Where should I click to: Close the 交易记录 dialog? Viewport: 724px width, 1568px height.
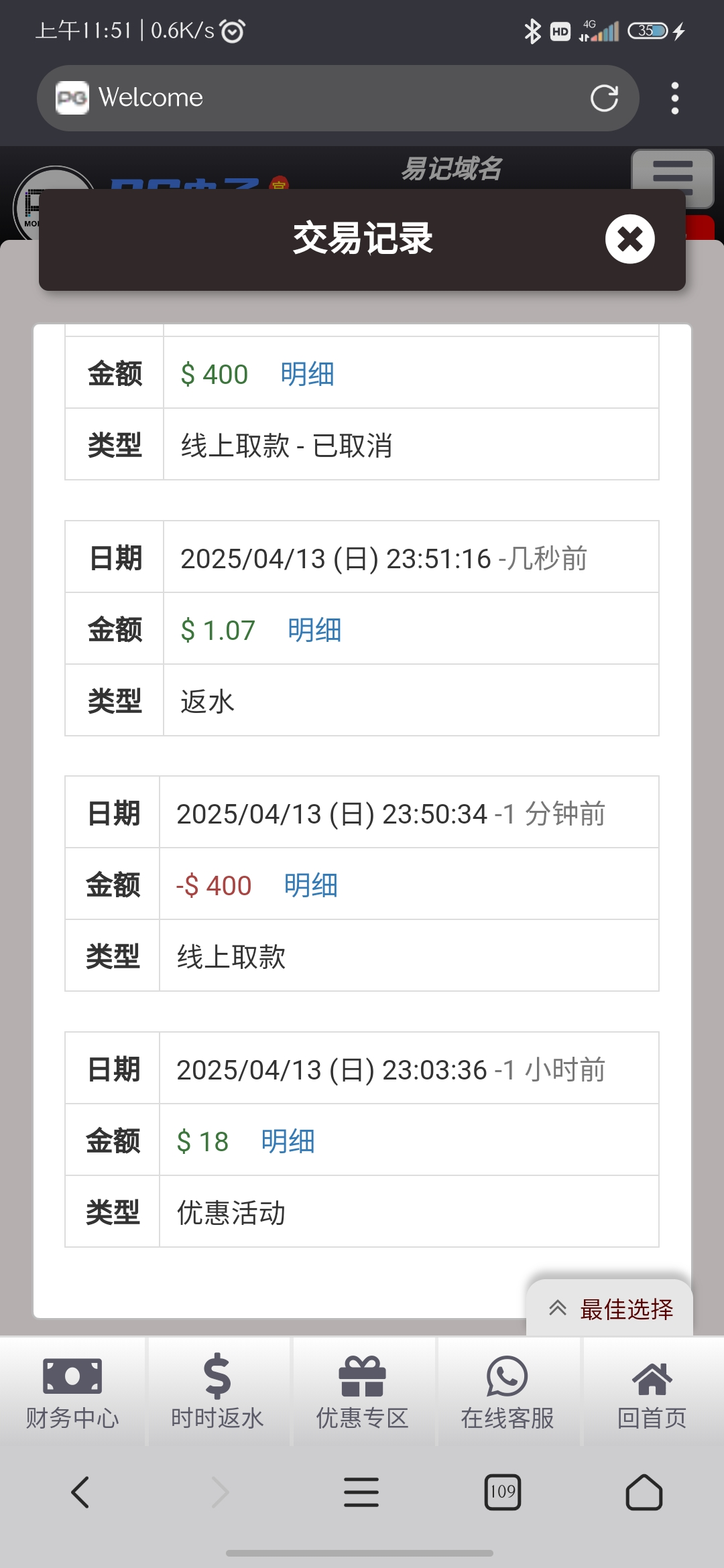[629, 239]
